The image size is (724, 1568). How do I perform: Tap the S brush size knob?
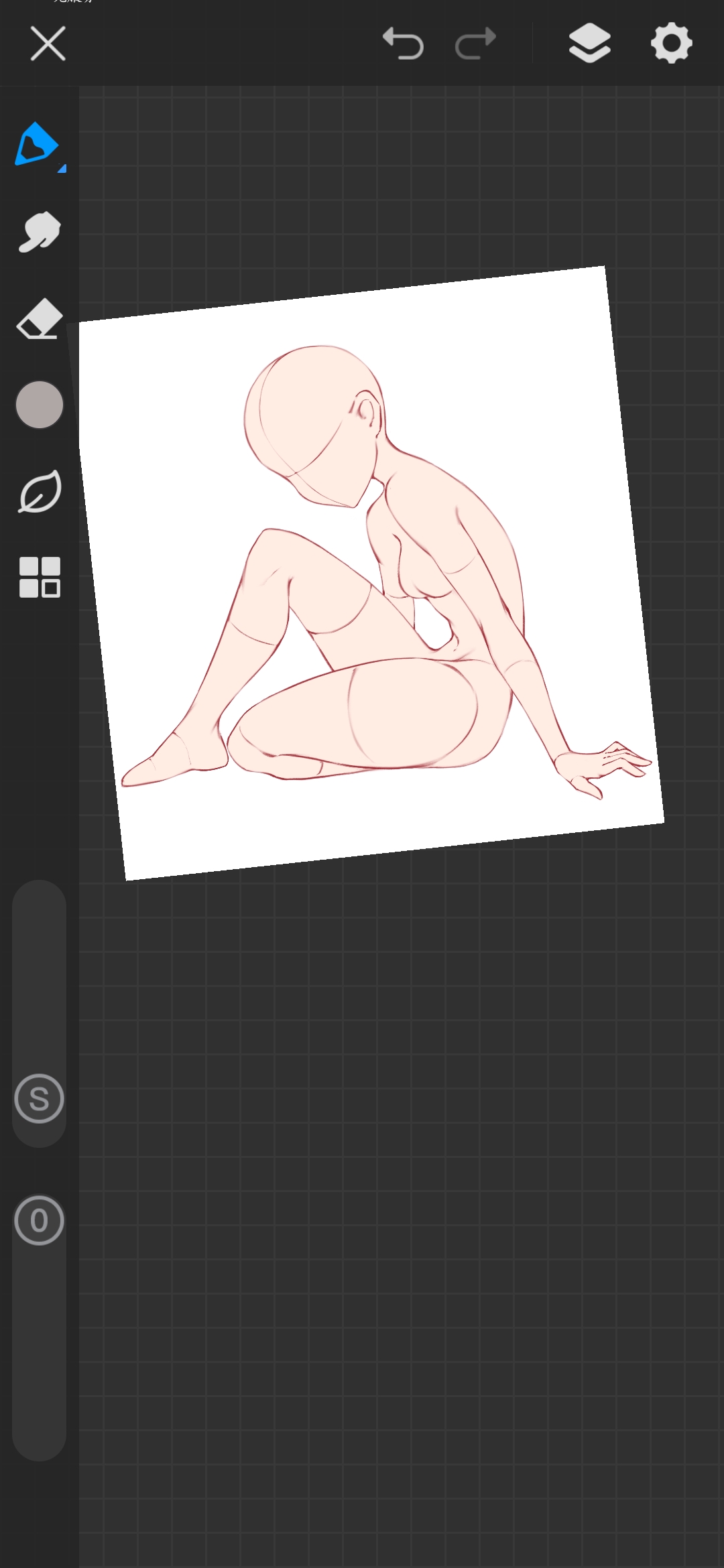click(x=40, y=1098)
